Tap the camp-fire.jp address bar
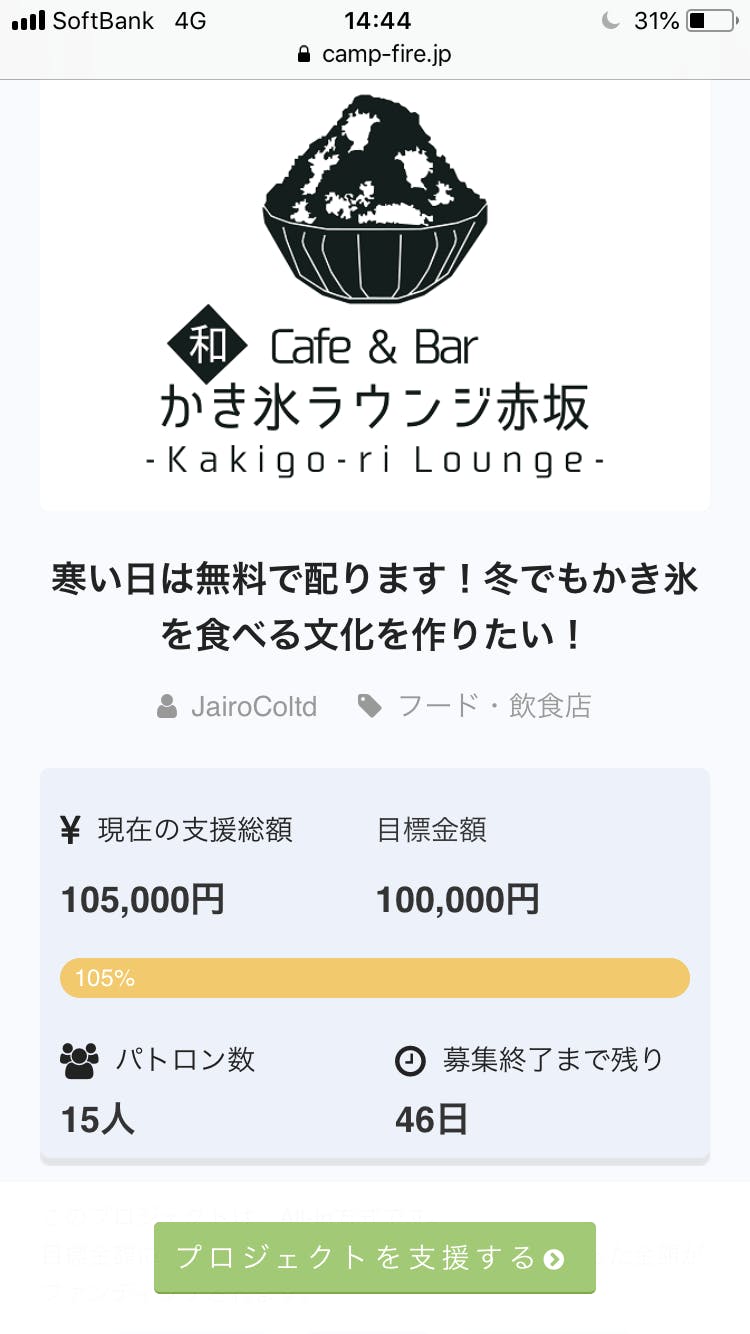 375,54
